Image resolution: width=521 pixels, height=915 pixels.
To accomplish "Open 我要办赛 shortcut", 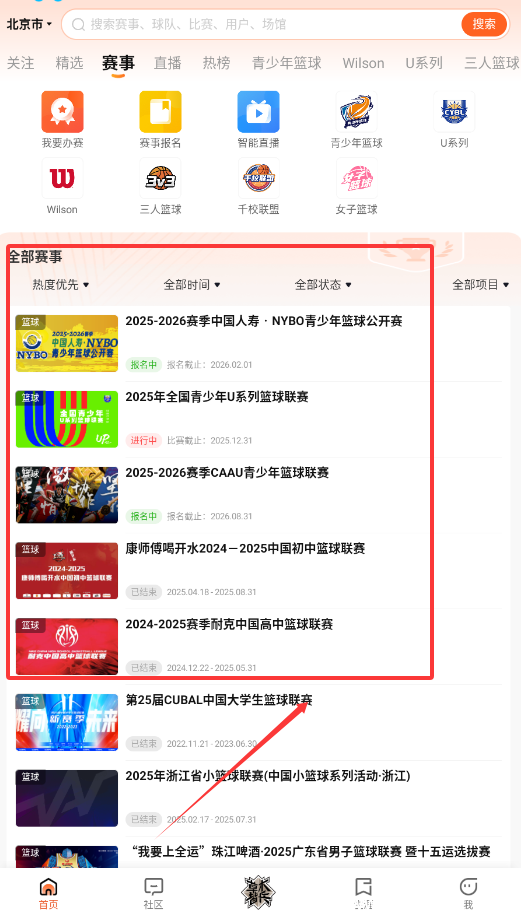I will click(x=62, y=120).
